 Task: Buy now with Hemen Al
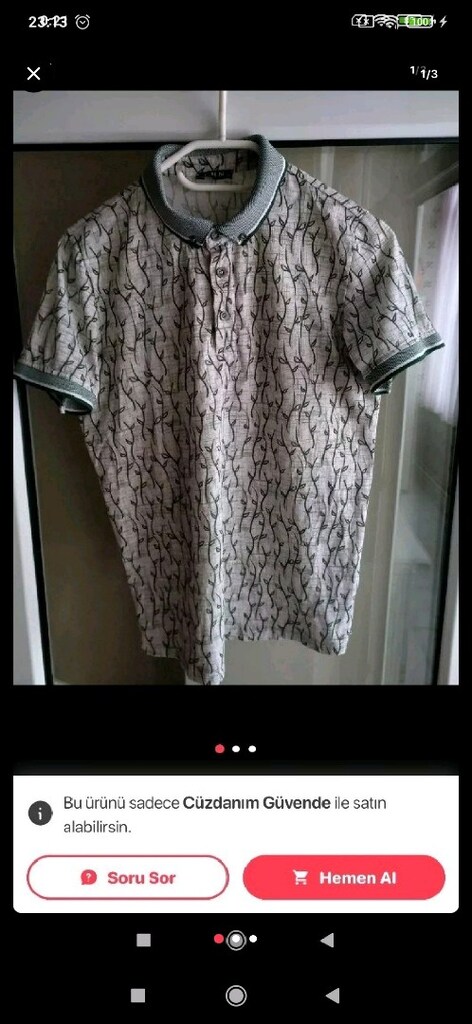click(344, 877)
